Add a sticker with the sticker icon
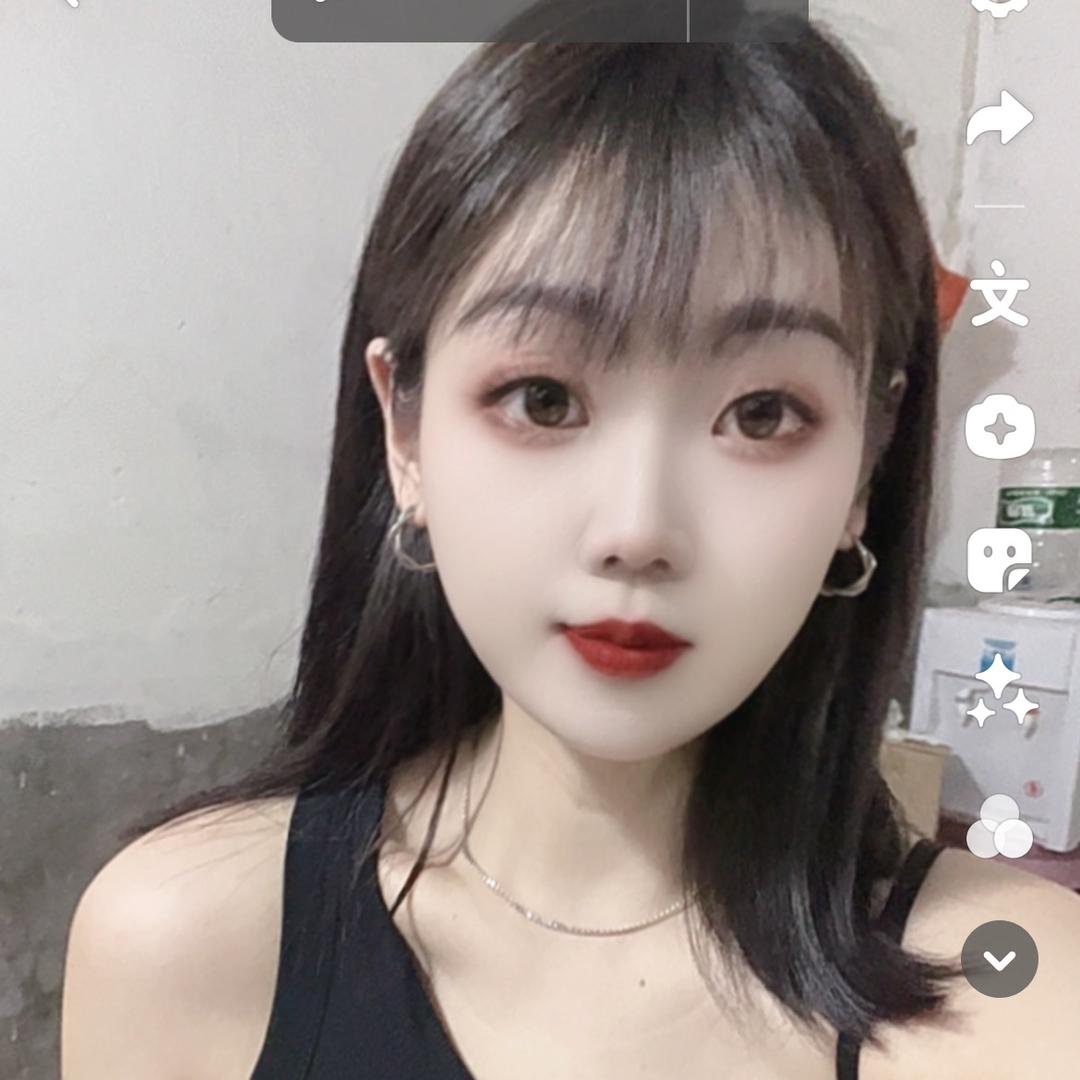This screenshot has height=1080, width=1080. (x=999, y=560)
